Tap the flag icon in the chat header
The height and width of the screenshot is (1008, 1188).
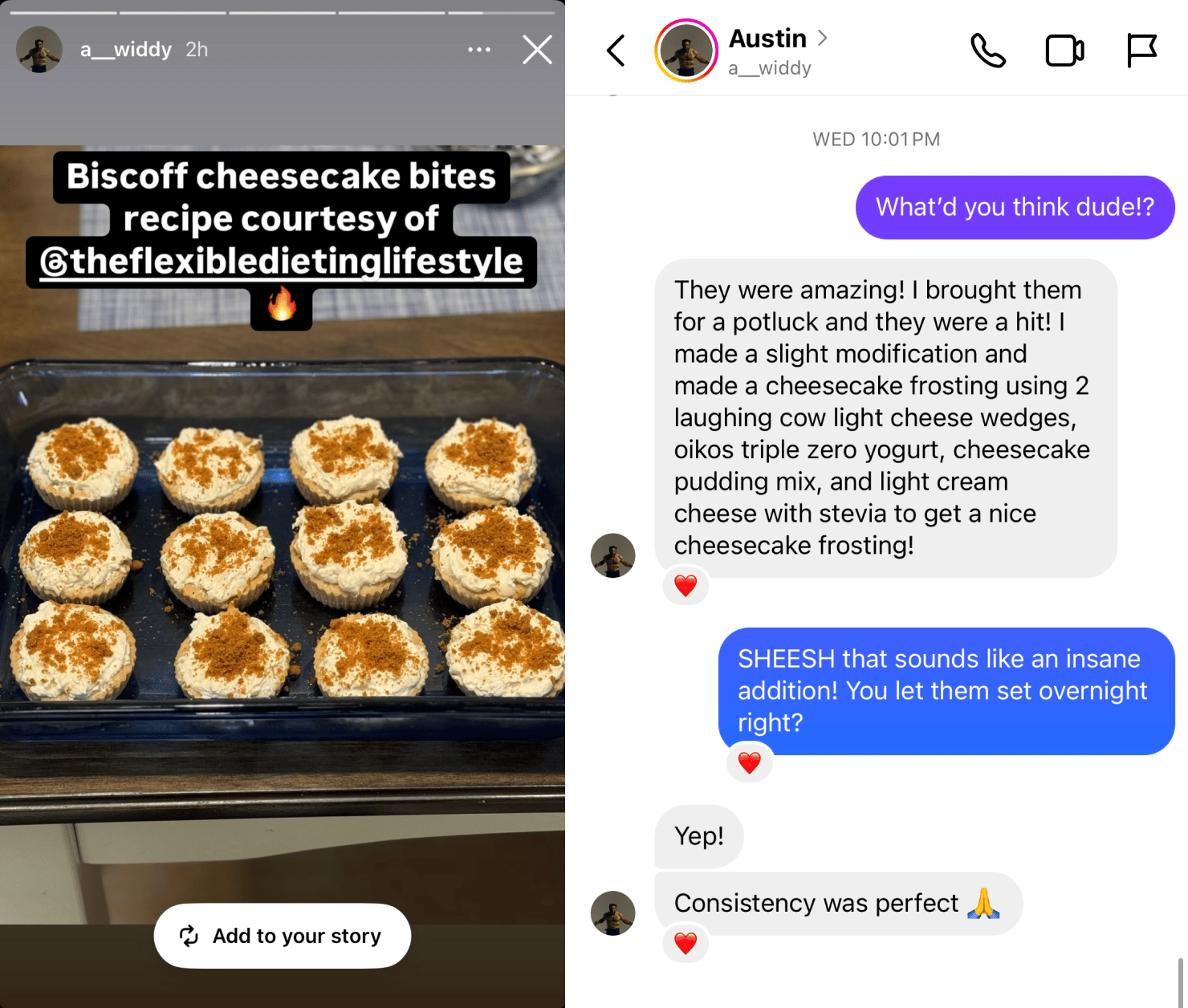[x=1141, y=51]
